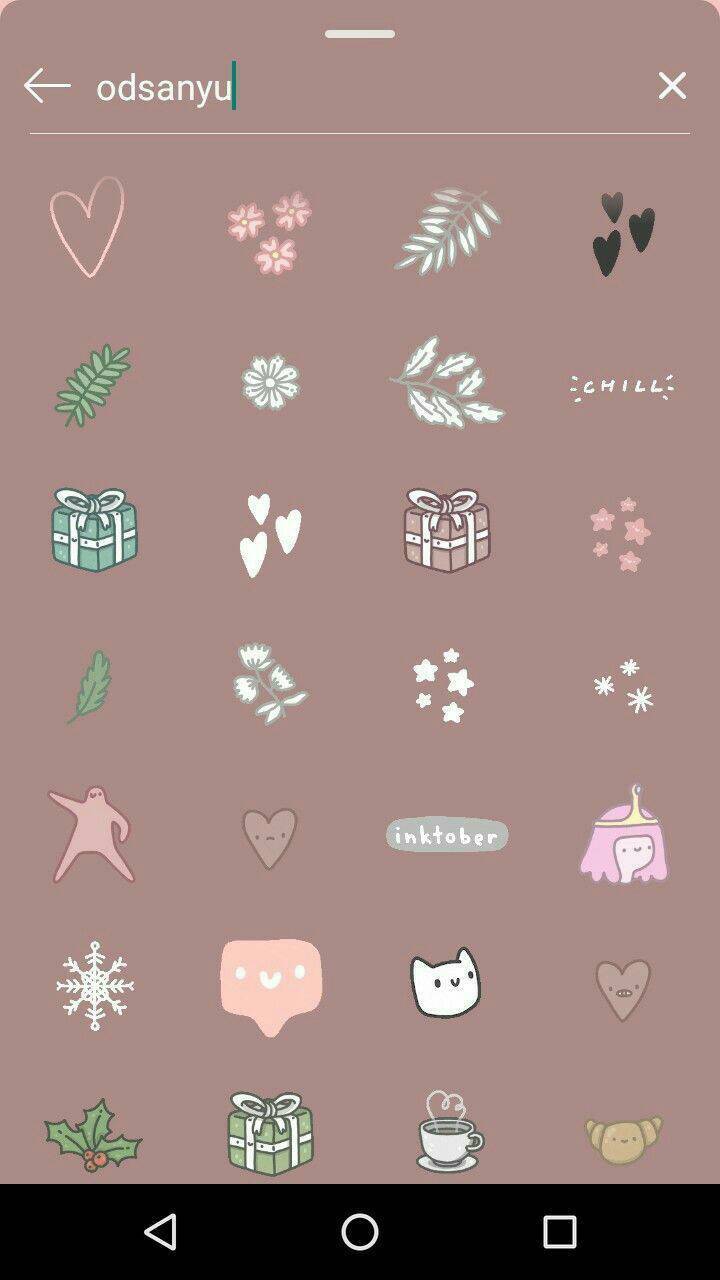Add the 'inktober' label sticker

click(x=447, y=835)
